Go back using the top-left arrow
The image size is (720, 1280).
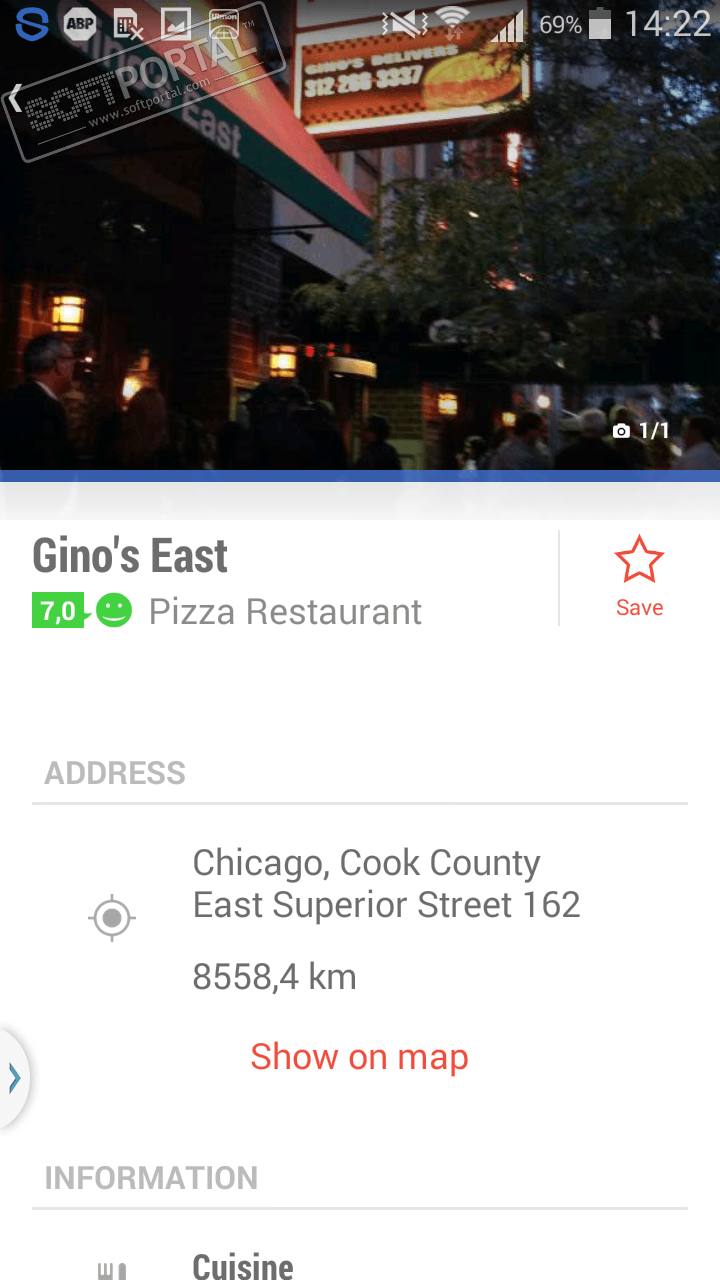(16, 99)
